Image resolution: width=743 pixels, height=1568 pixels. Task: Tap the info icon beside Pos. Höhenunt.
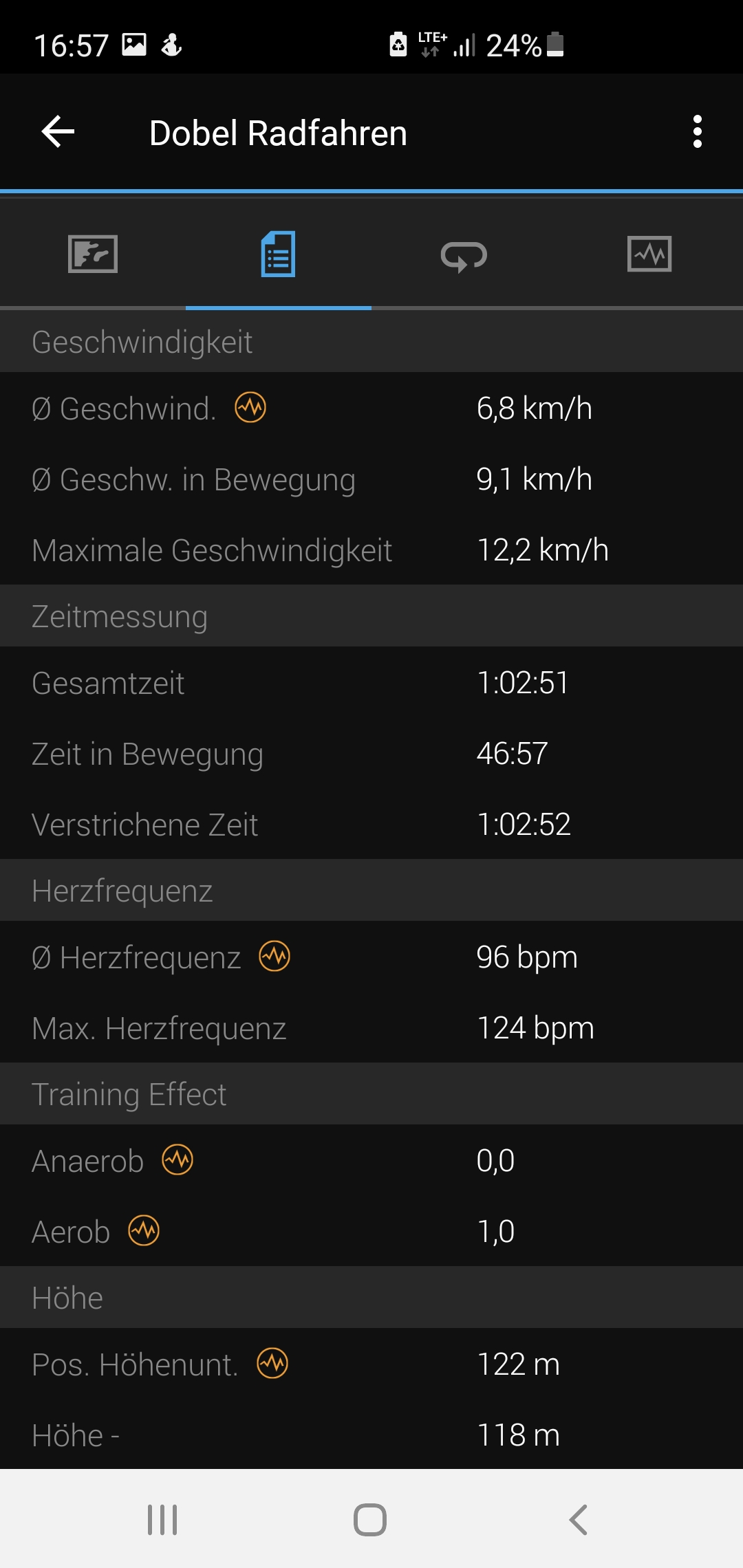272,1364
